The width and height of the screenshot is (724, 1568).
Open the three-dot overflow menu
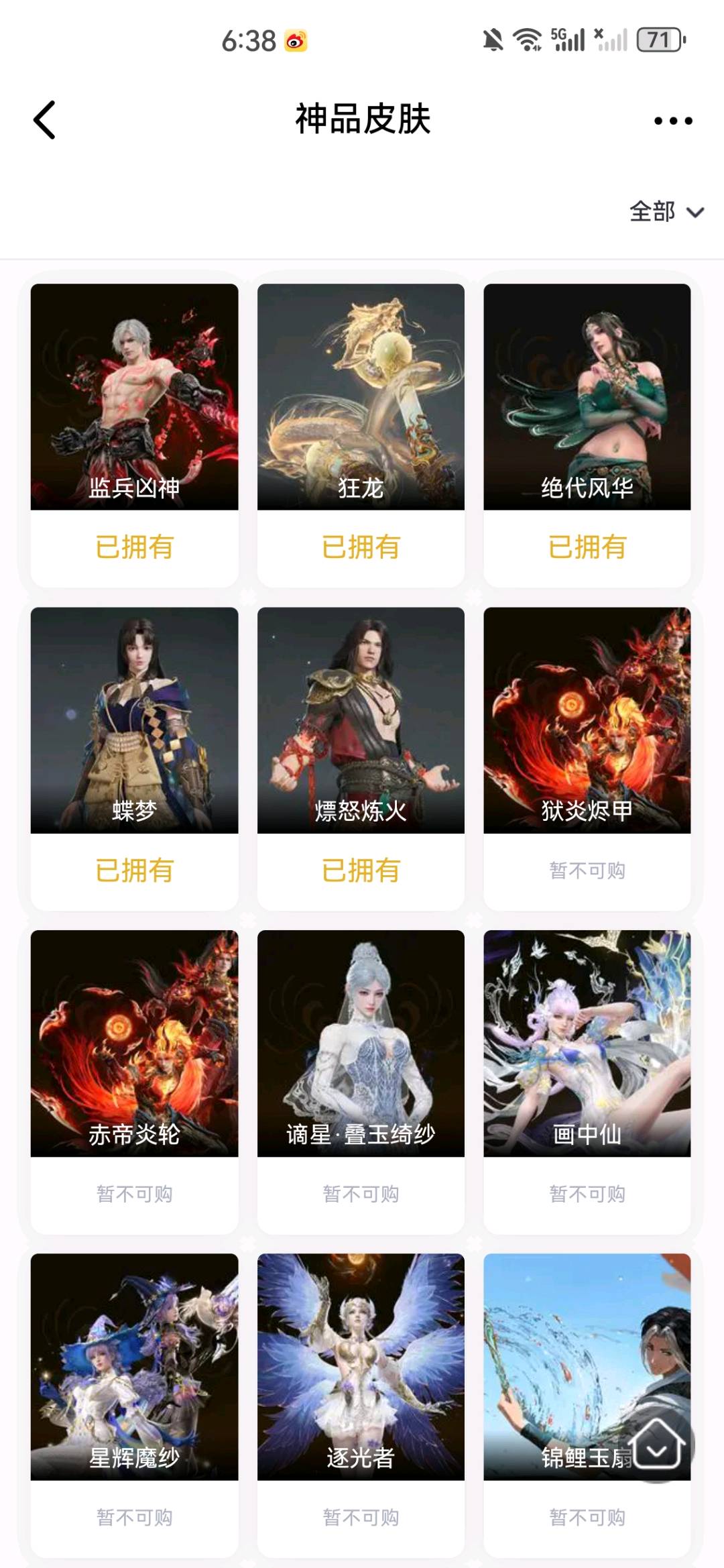(673, 121)
